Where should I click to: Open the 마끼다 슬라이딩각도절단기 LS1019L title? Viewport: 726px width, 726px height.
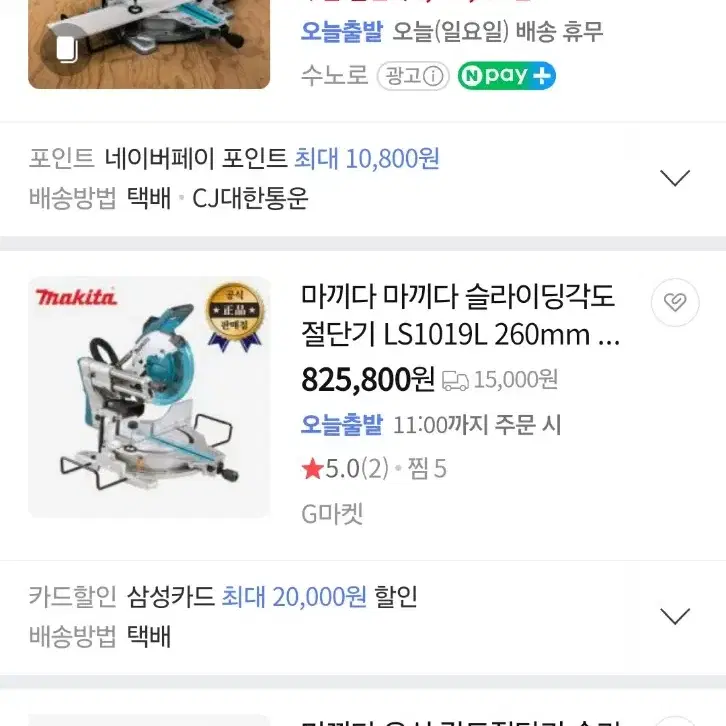pyautogui.click(x=460, y=315)
